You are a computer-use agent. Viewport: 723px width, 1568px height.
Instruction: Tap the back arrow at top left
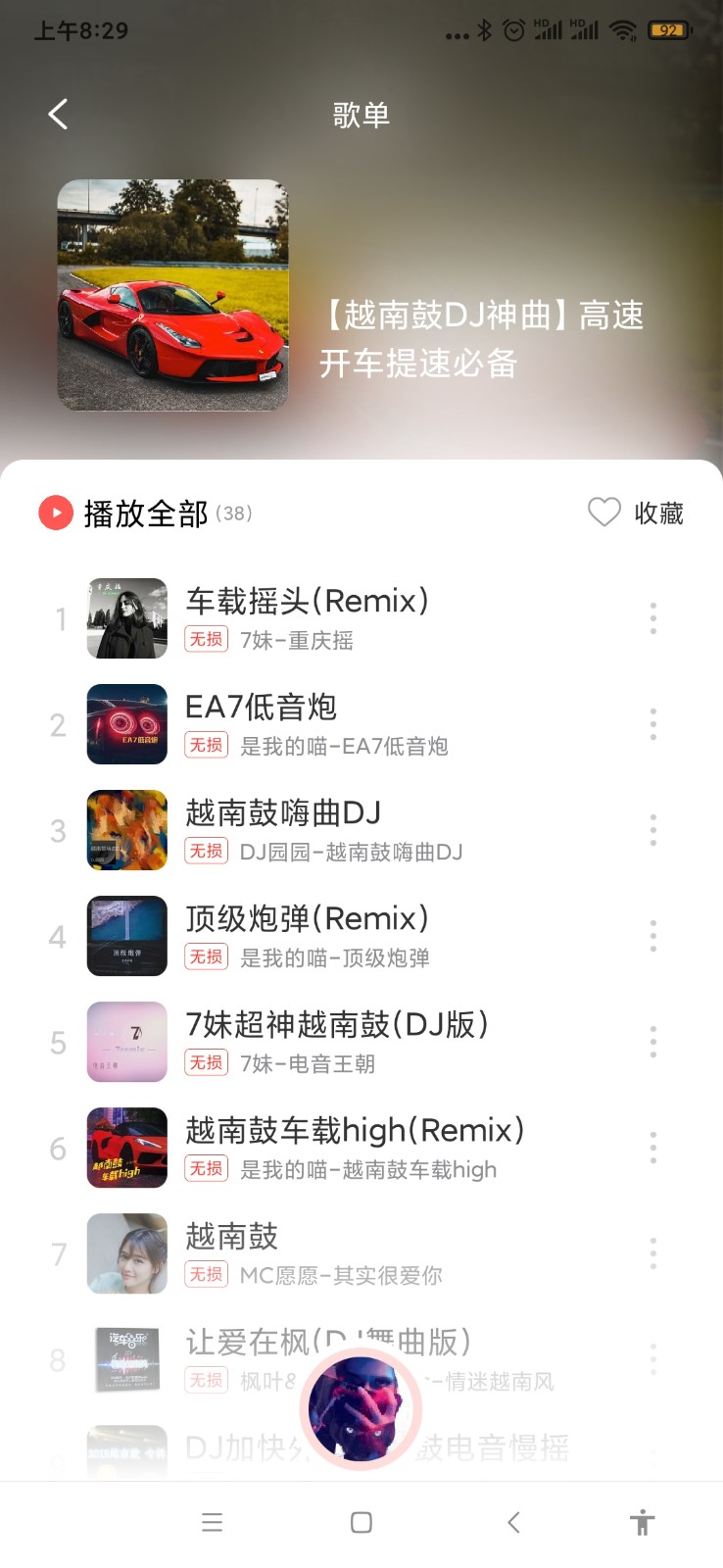click(56, 114)
